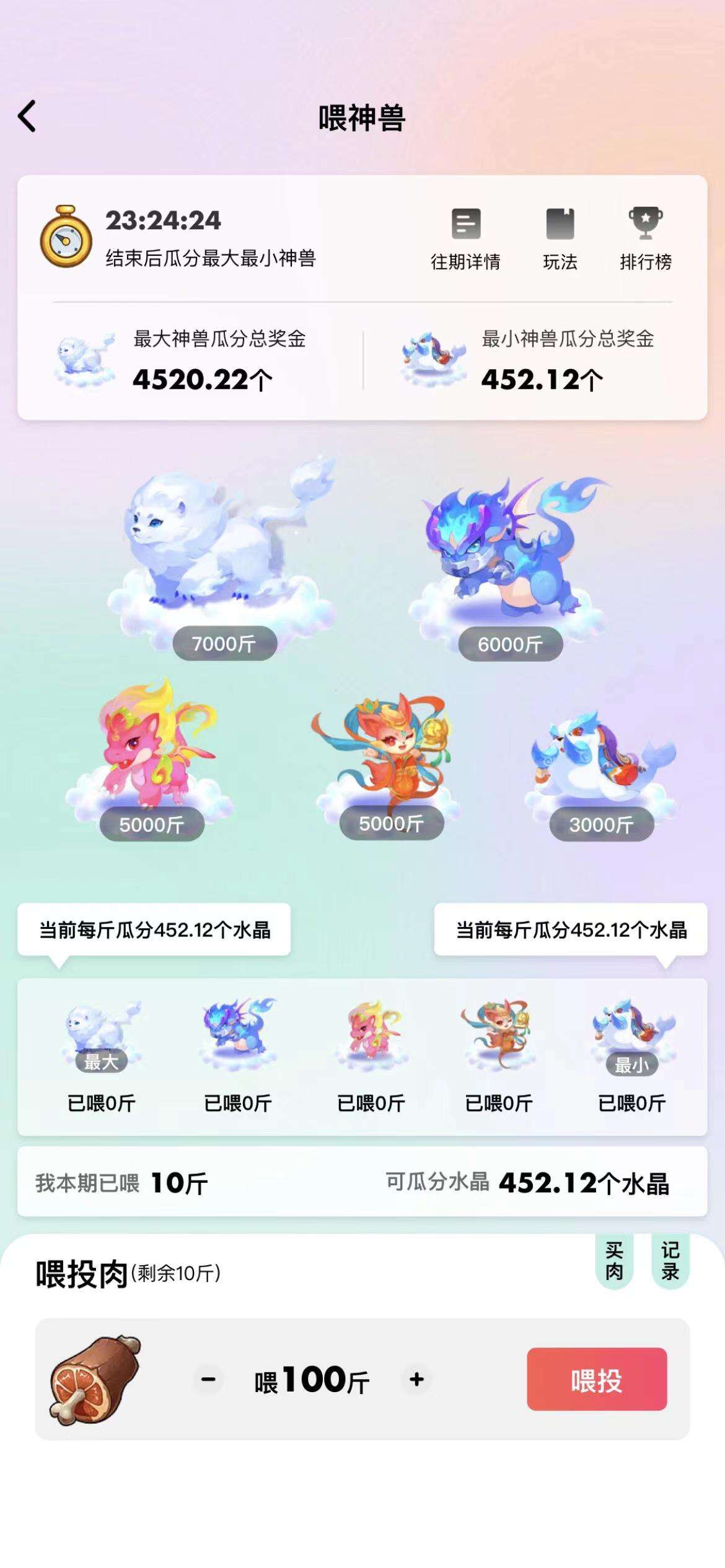Go back using the arrow
725x1568 pixels.
(27, 116)
